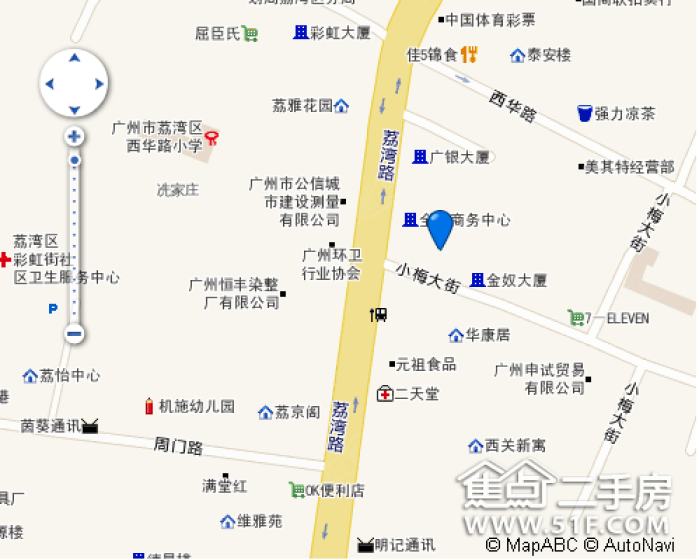Pan the map down with the down arrow

coord(74,108)
